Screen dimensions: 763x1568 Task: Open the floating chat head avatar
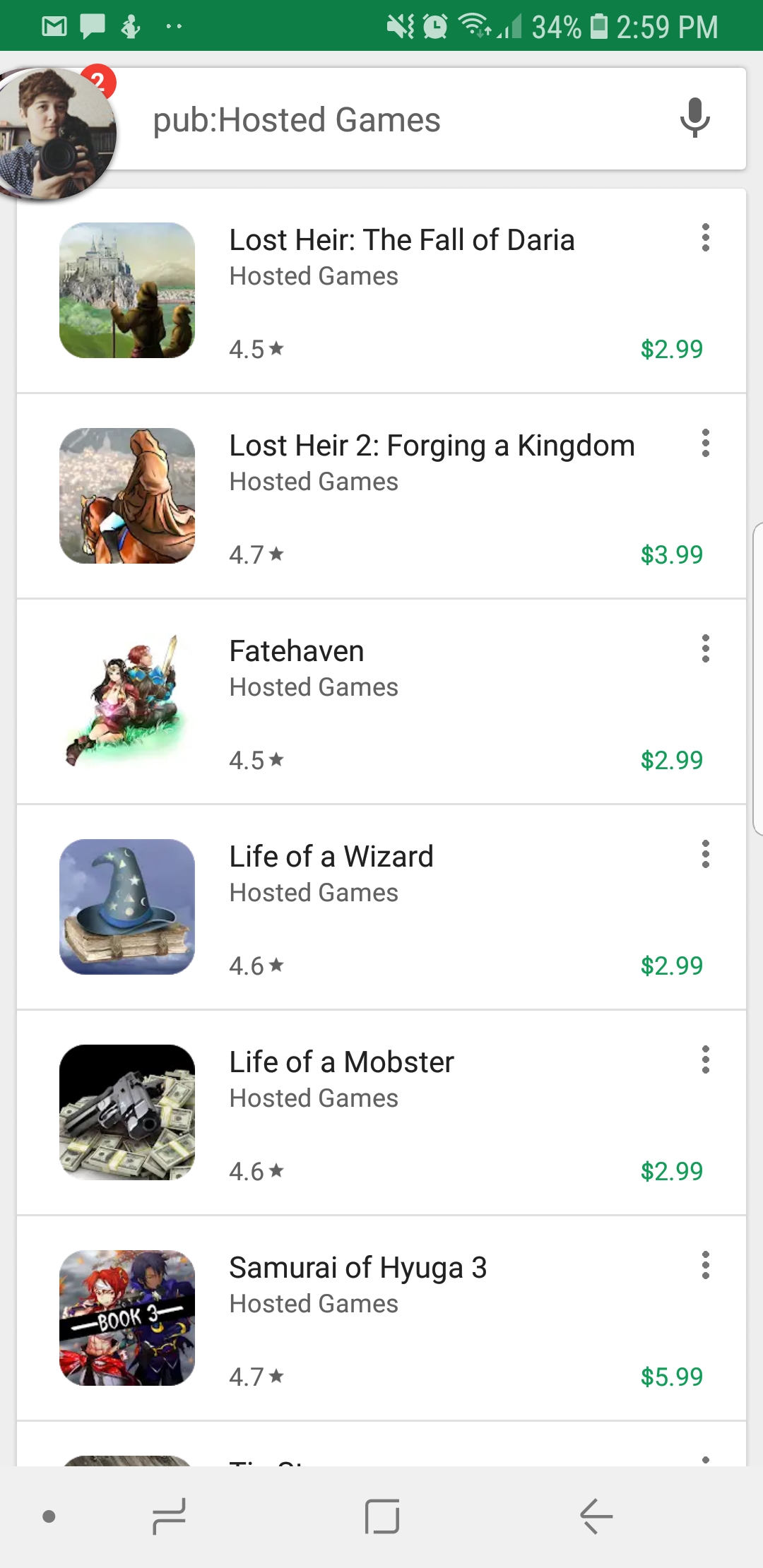pyautogui.click(x=55, y=134)
